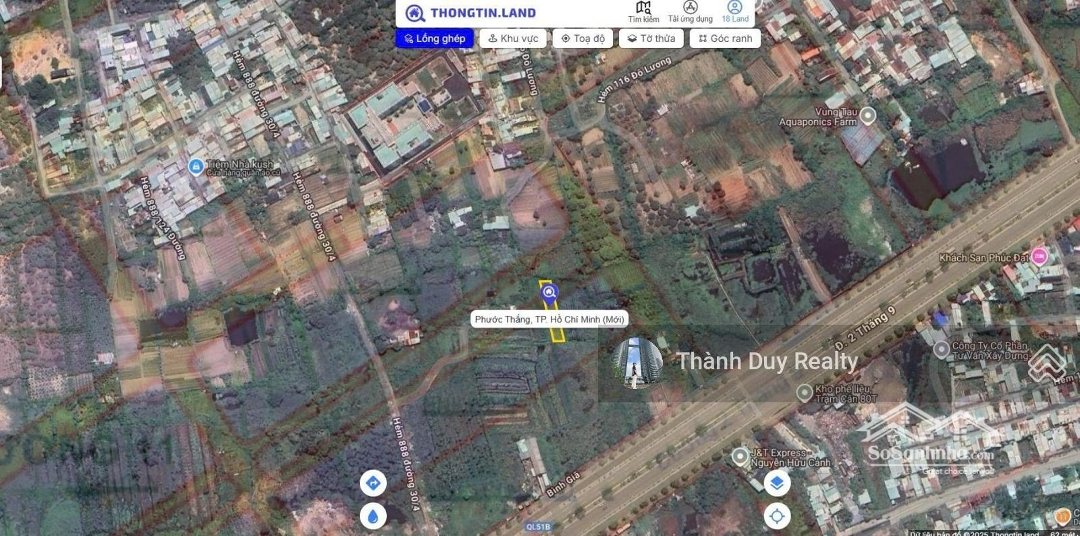
Task: Open the map layers button
Action: coord(777,483)
